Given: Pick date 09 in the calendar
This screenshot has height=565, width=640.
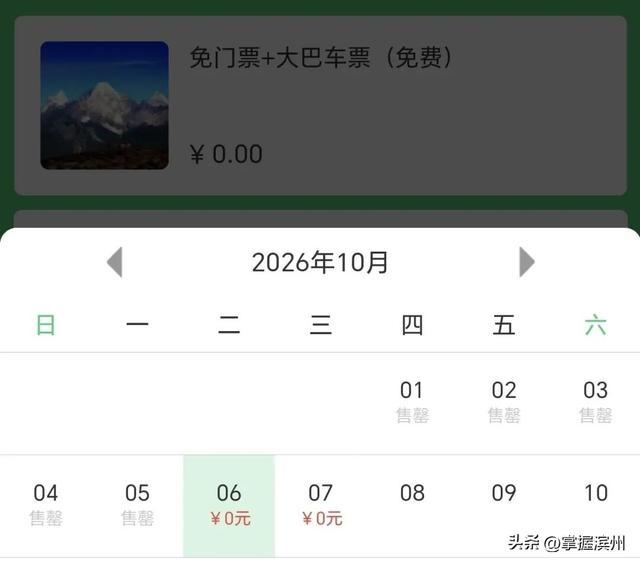Looking at the screenshot, I should tap(504, 506).
